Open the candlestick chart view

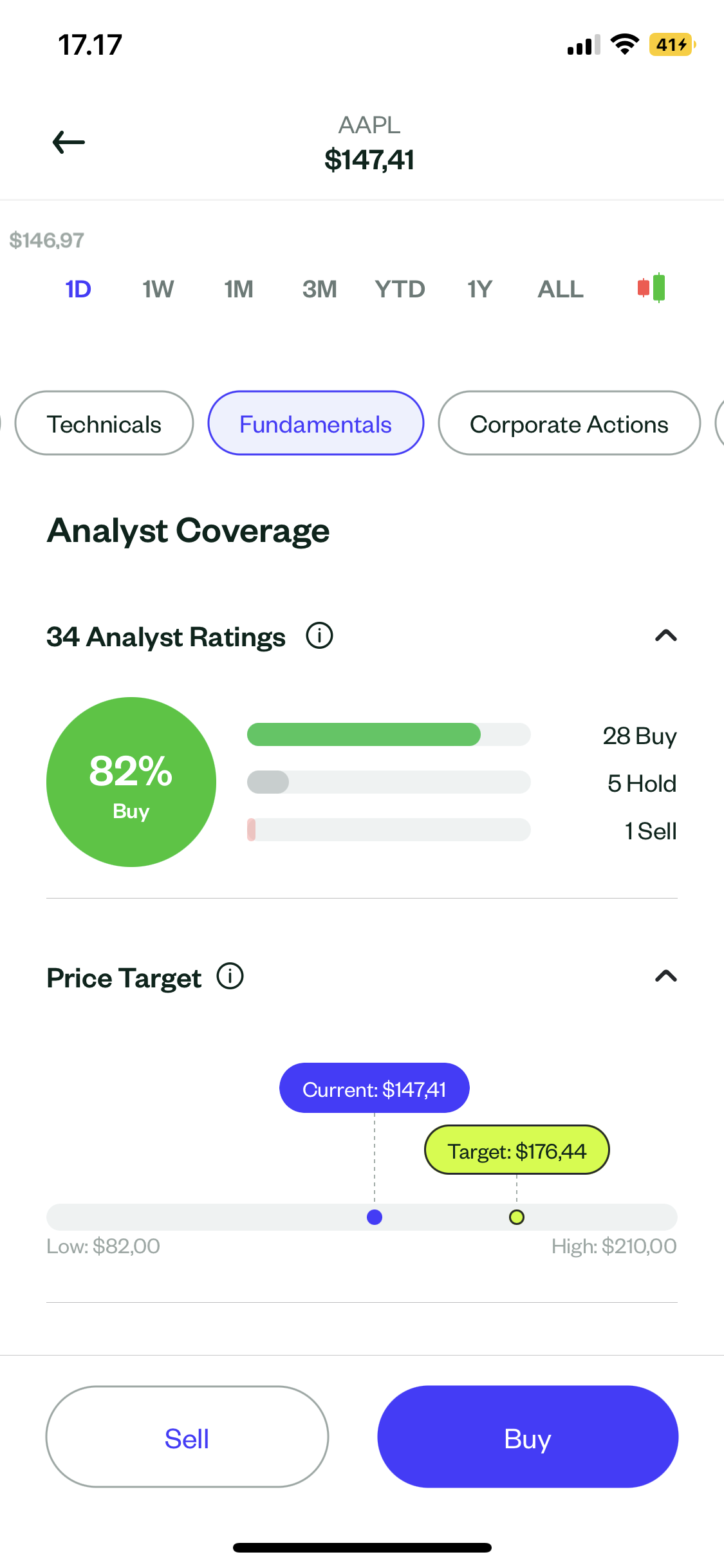(651, 288)
